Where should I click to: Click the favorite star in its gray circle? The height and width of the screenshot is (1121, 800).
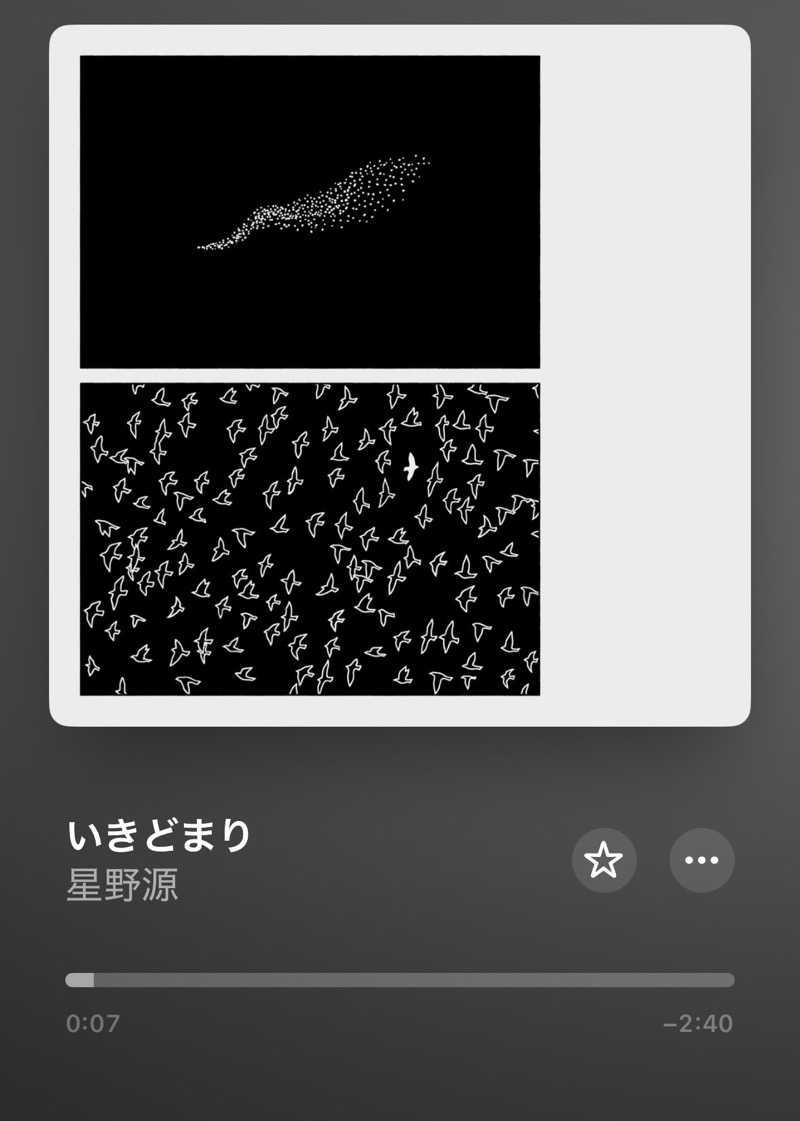pos(604,861)
